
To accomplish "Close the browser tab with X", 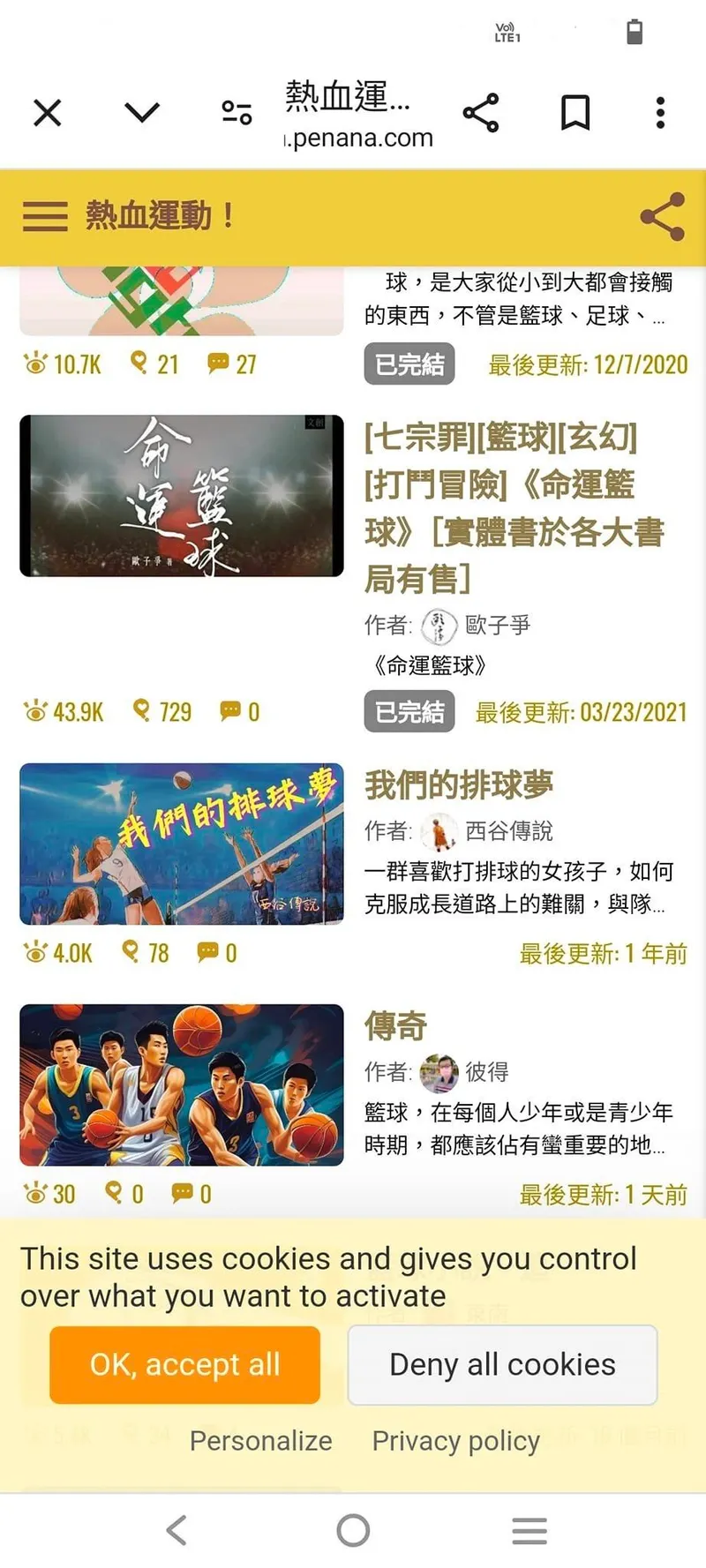I will pyautogui.click(x=48, y=113).
